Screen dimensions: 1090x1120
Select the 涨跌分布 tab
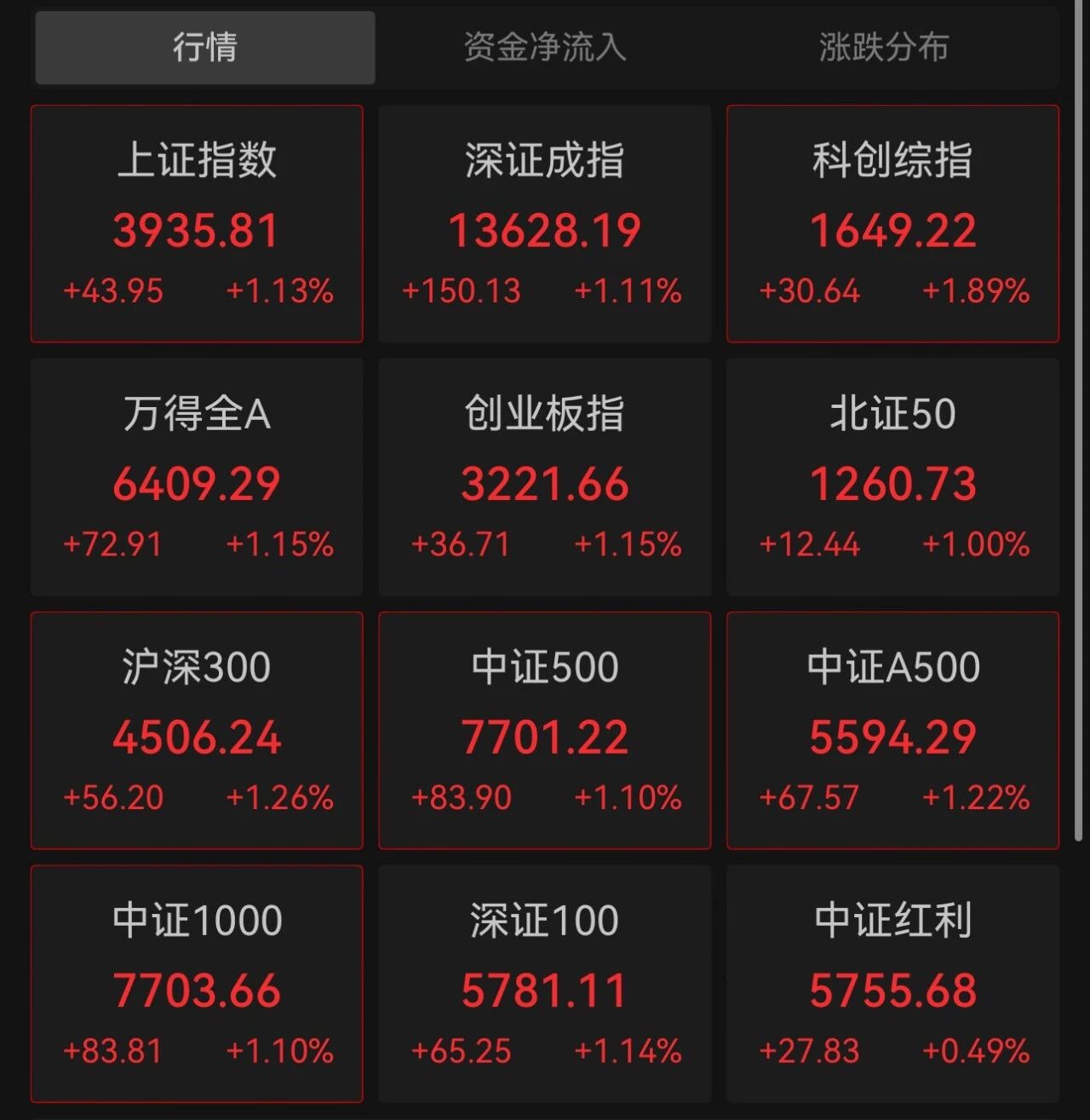[884, 48]
